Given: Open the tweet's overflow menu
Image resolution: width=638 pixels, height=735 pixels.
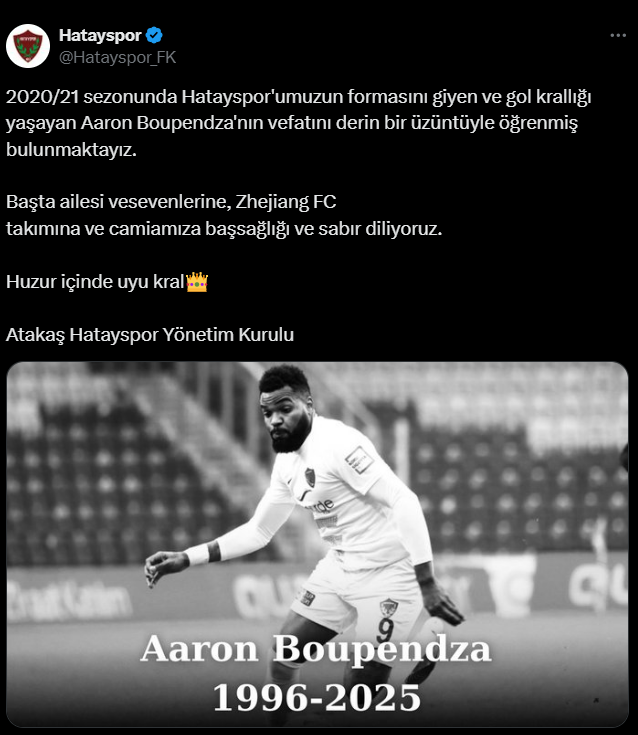Looking at the screenshot, I should (618, 35).
